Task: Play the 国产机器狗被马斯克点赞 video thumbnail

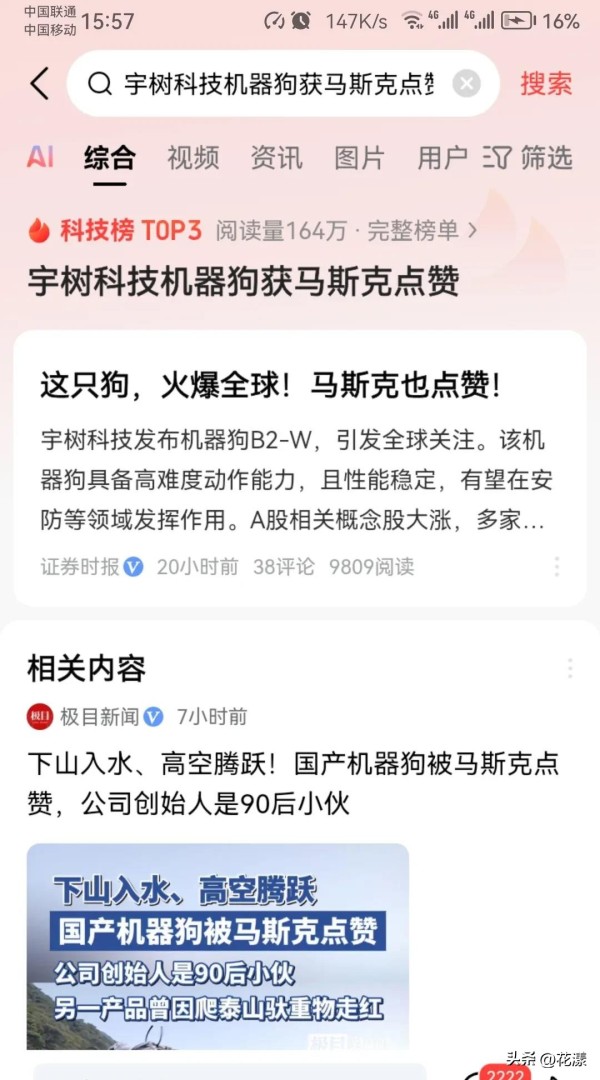Action: pyautogui.click(x=217, y=945)
